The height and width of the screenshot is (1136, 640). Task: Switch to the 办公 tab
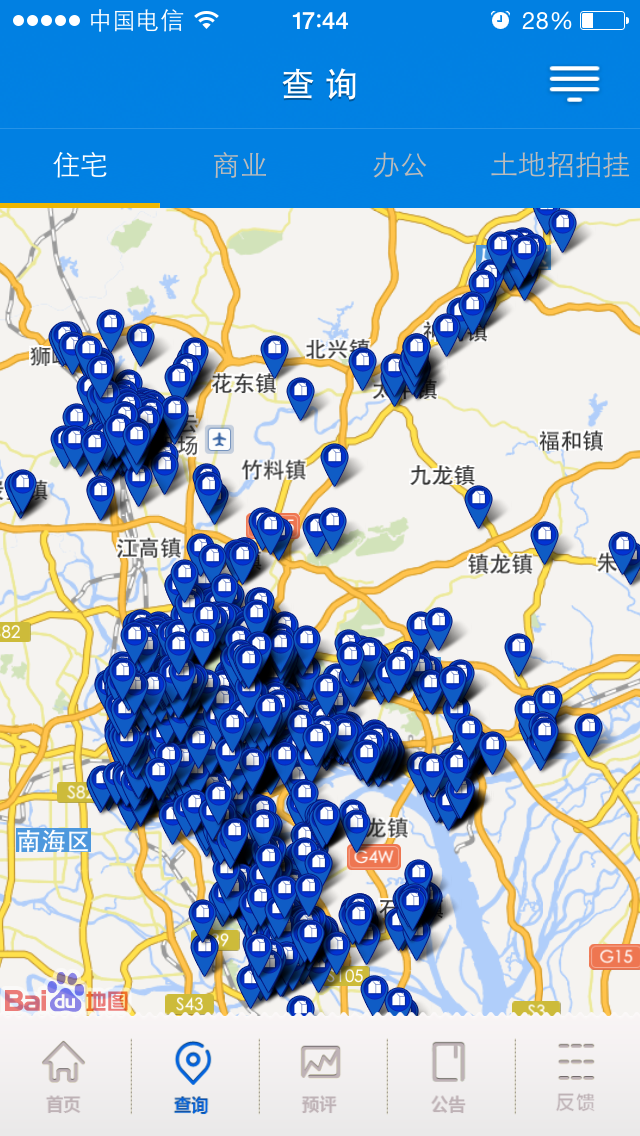tap(400, 166)
